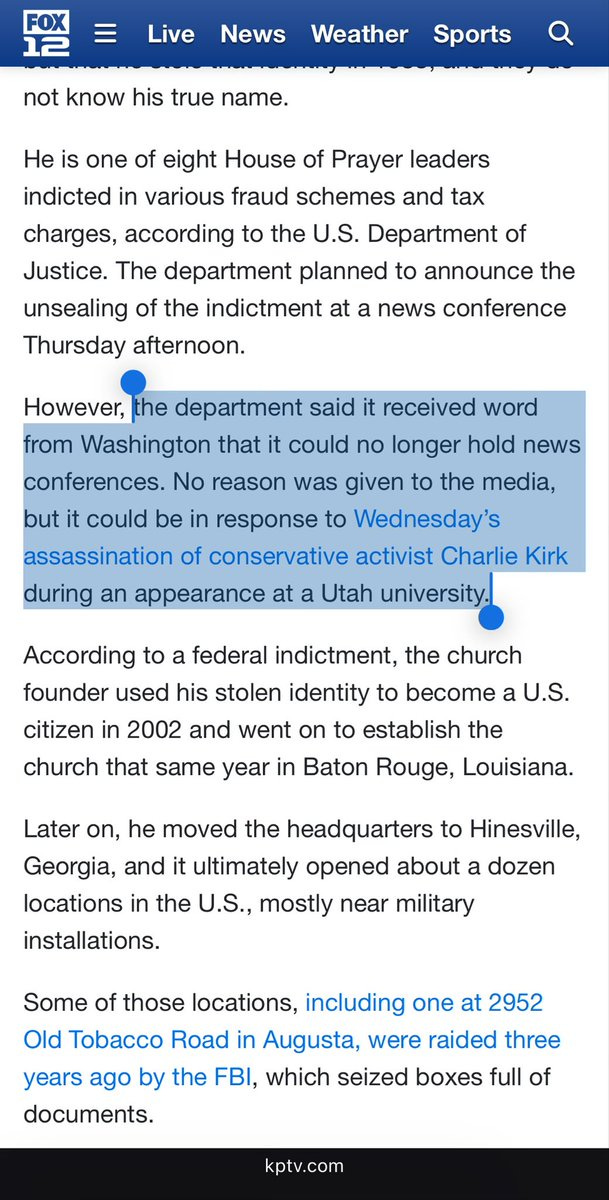The width and height of the screenshot is (609, 1200).
Task: Open the Old Tobacco Road FBI raid link
Action: [x=292, y=1039]
